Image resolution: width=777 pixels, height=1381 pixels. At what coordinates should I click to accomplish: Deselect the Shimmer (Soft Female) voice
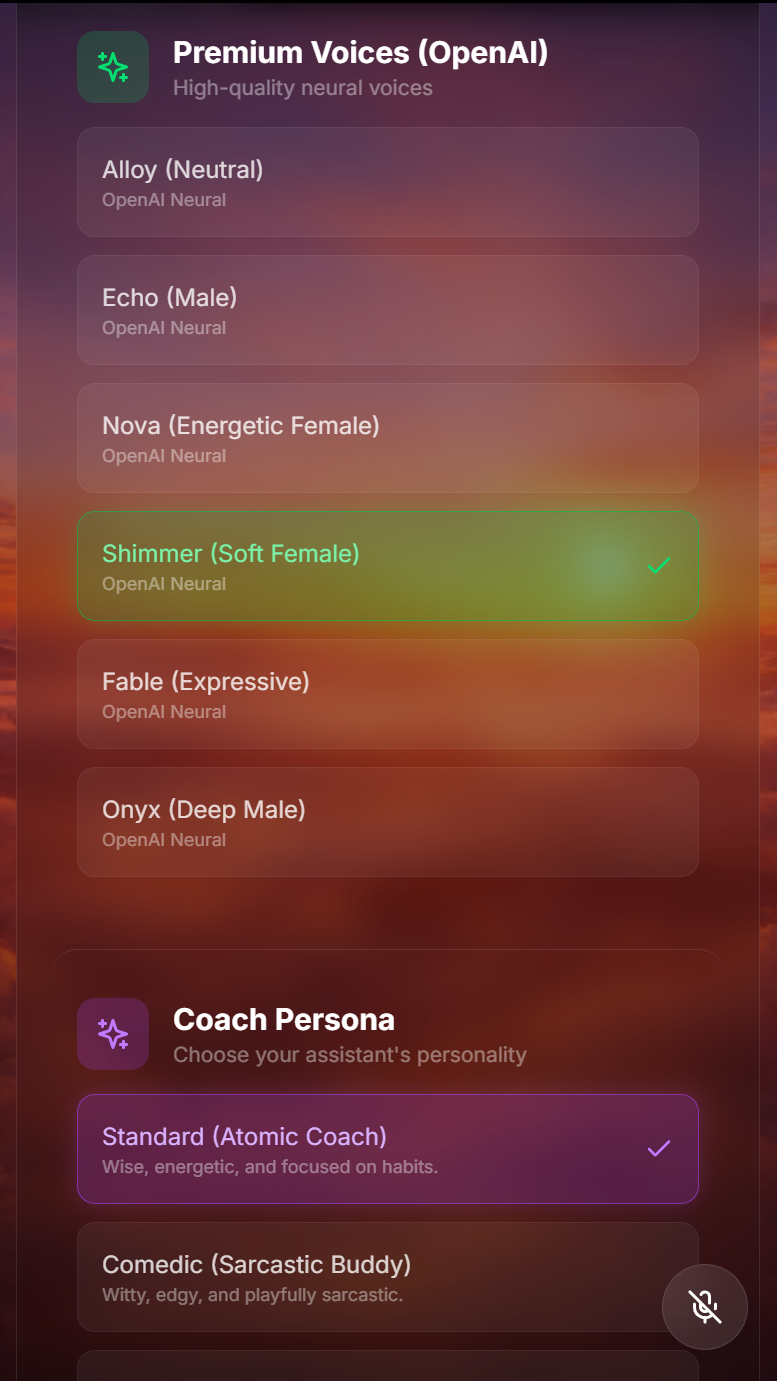(388, 566)
